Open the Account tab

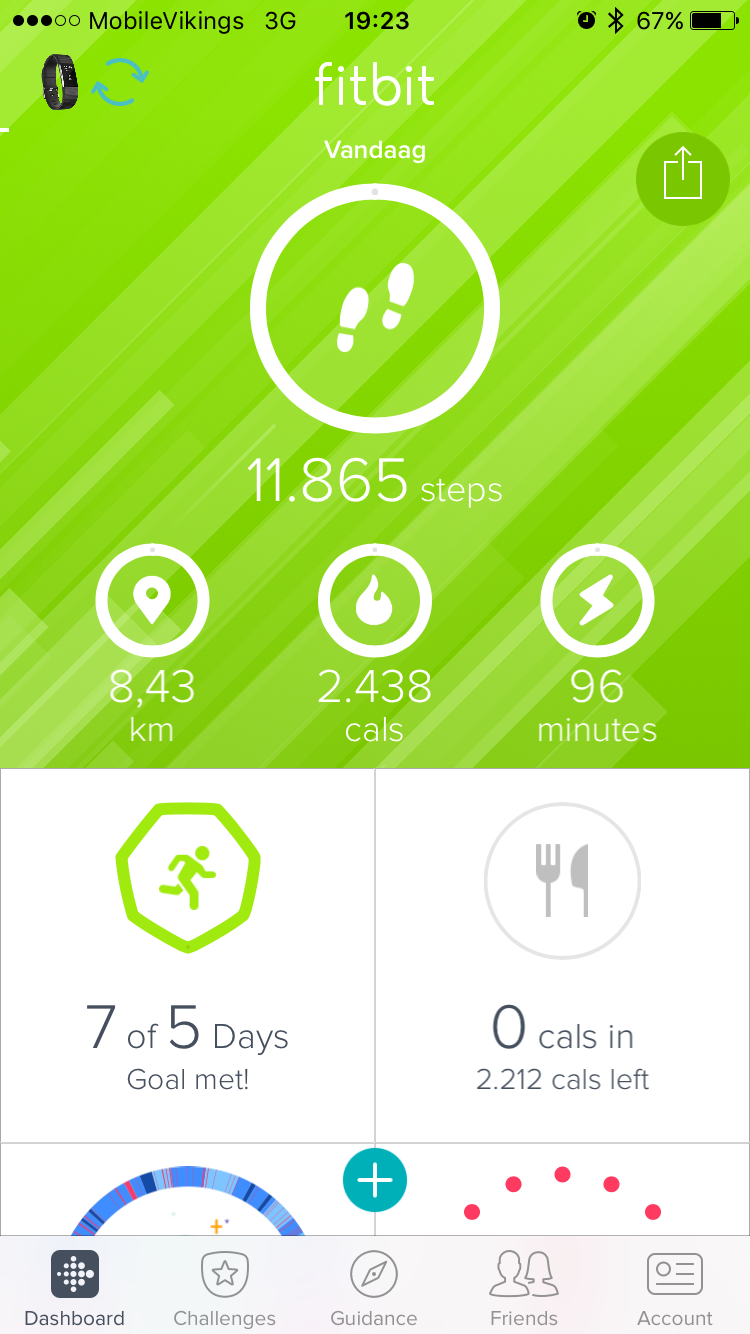675,1288
